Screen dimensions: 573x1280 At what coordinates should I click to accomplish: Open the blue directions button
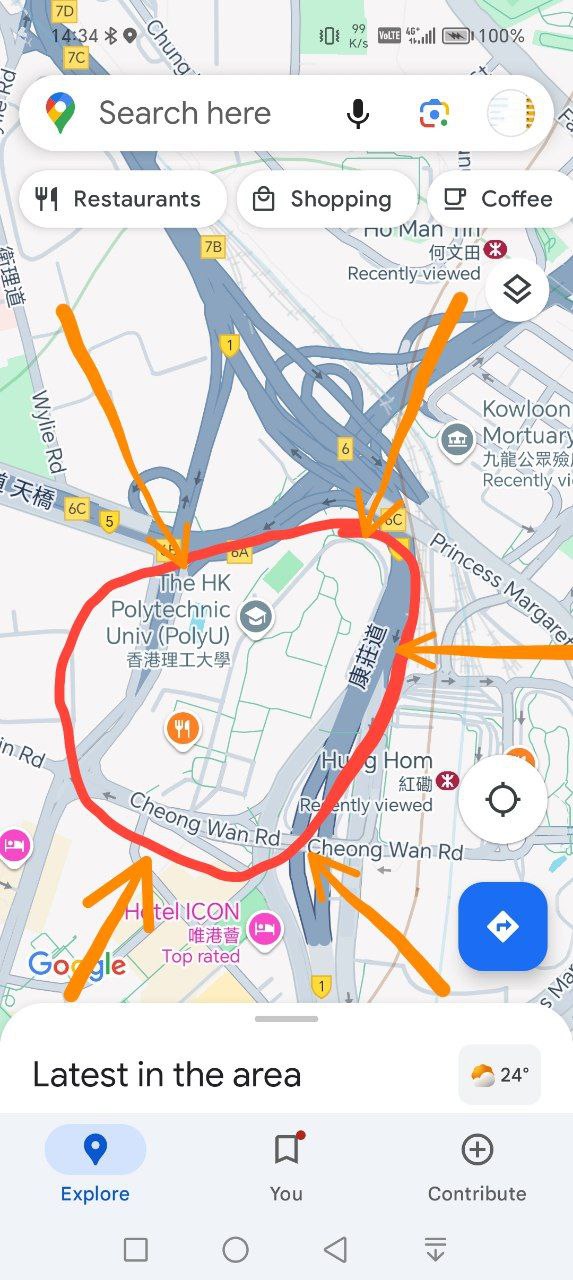(x=503, y=927)
